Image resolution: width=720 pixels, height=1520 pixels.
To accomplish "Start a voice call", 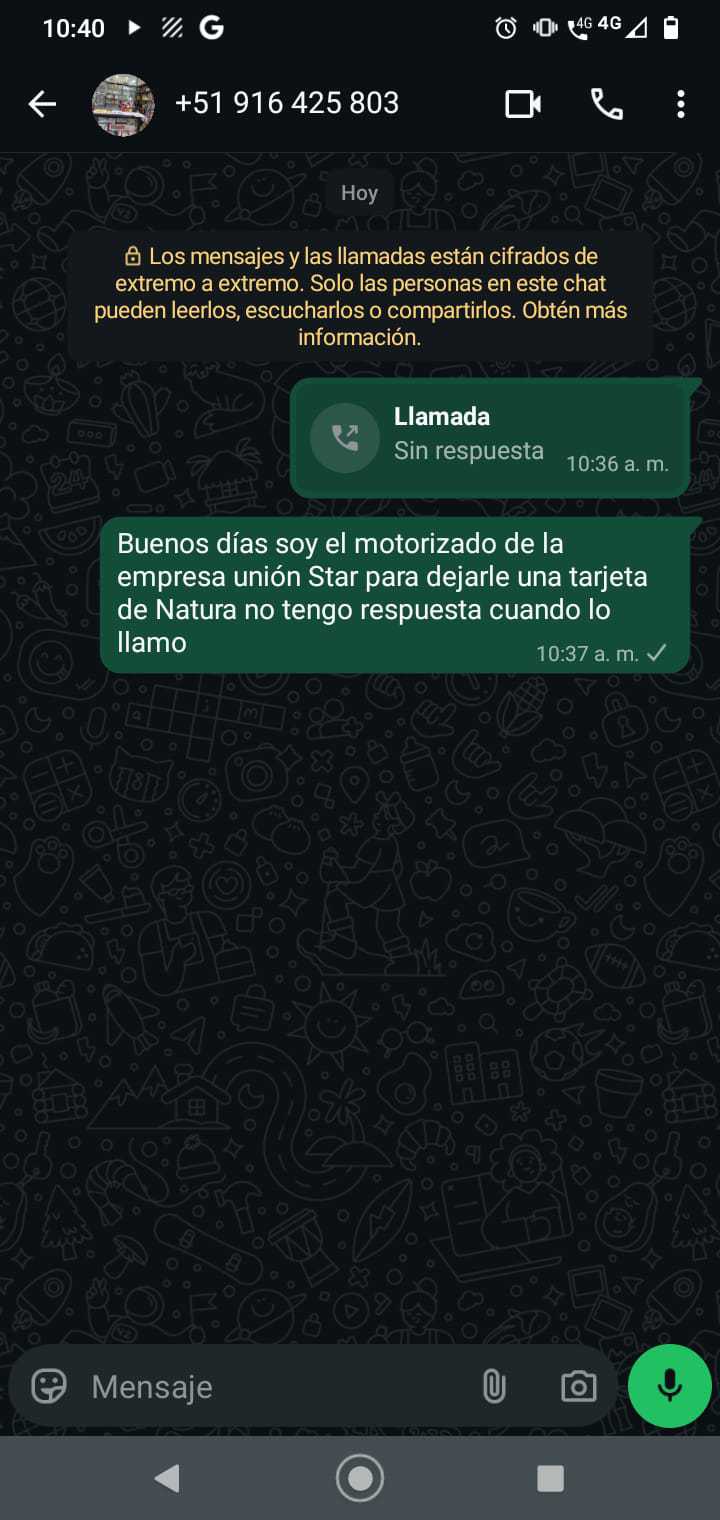I will 606,104.
